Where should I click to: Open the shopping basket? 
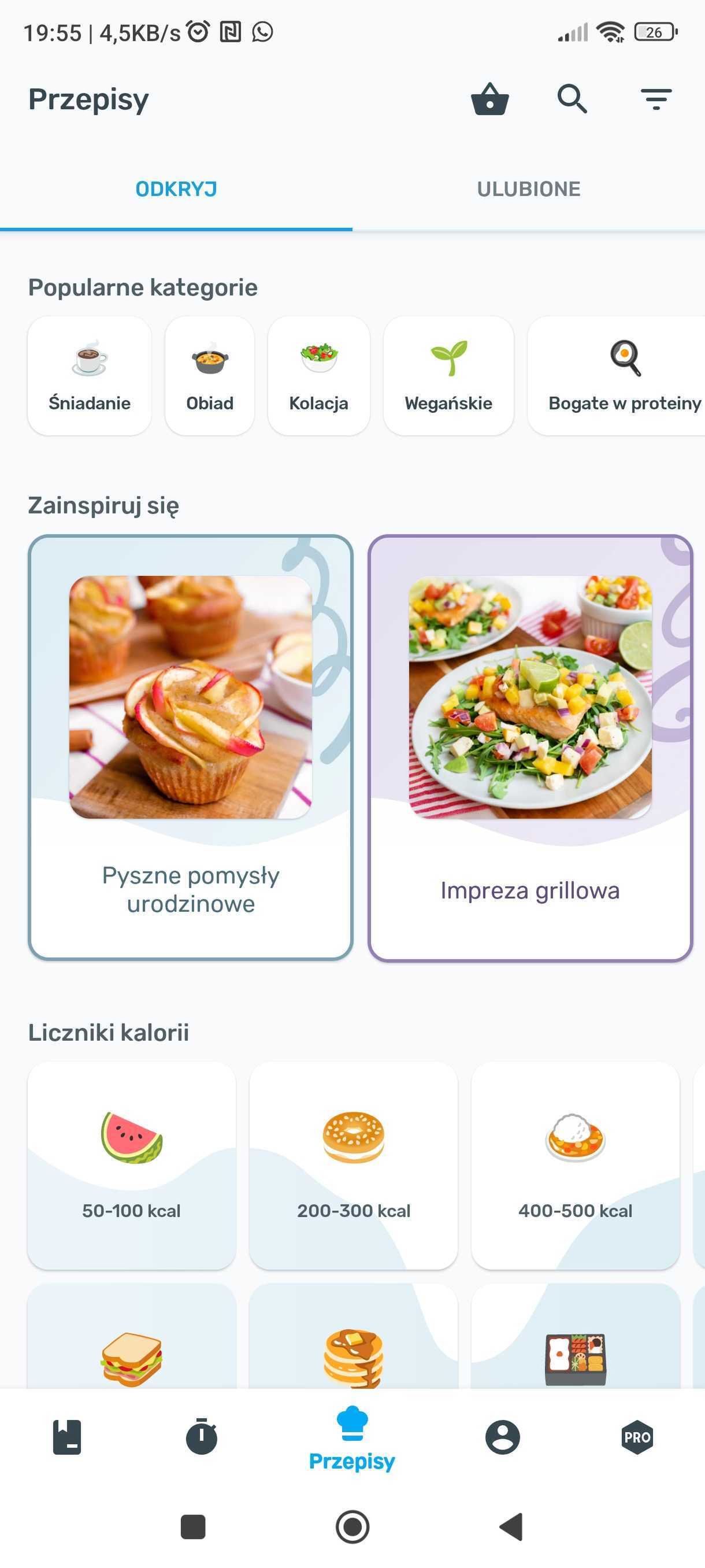click(x=489, y=99)
